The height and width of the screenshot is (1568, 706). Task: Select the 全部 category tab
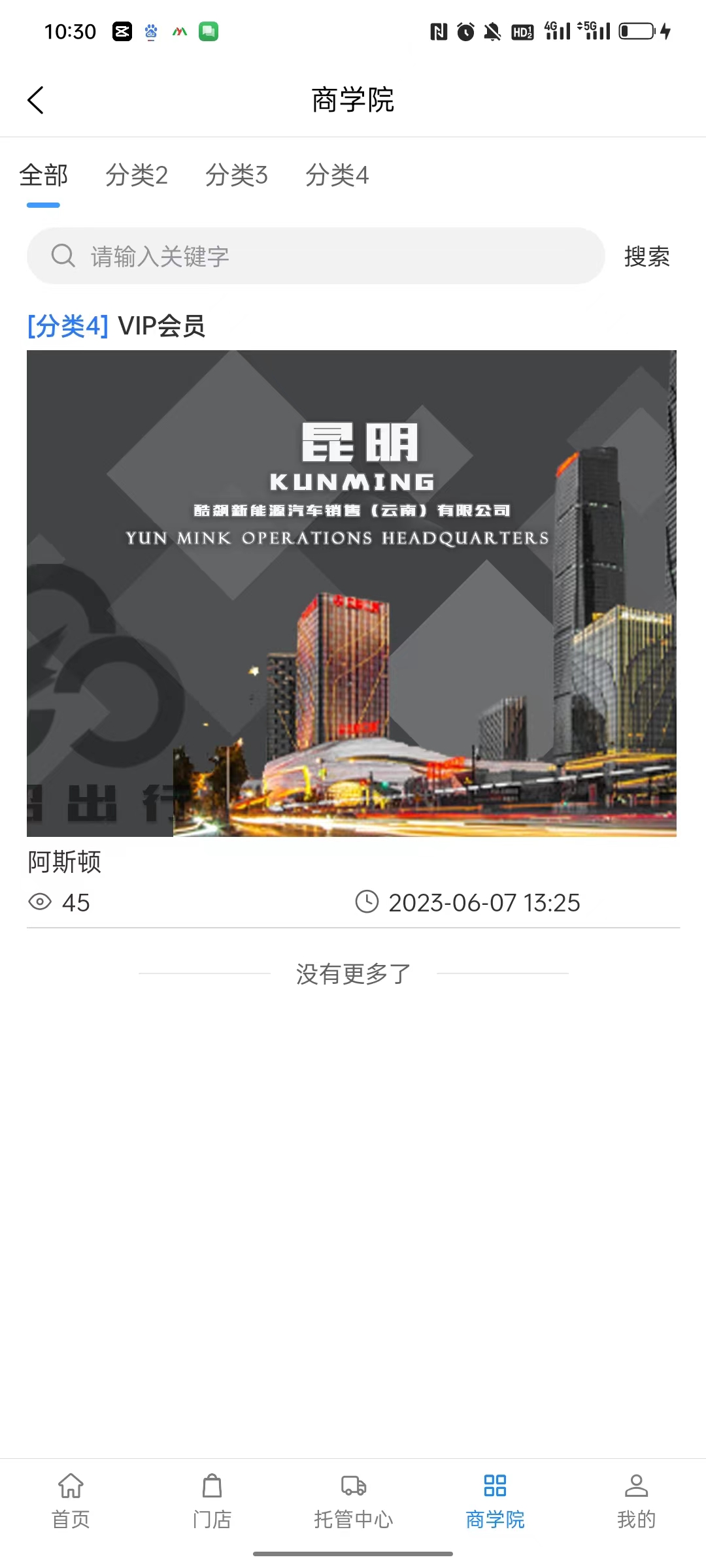tap(43, 176)
